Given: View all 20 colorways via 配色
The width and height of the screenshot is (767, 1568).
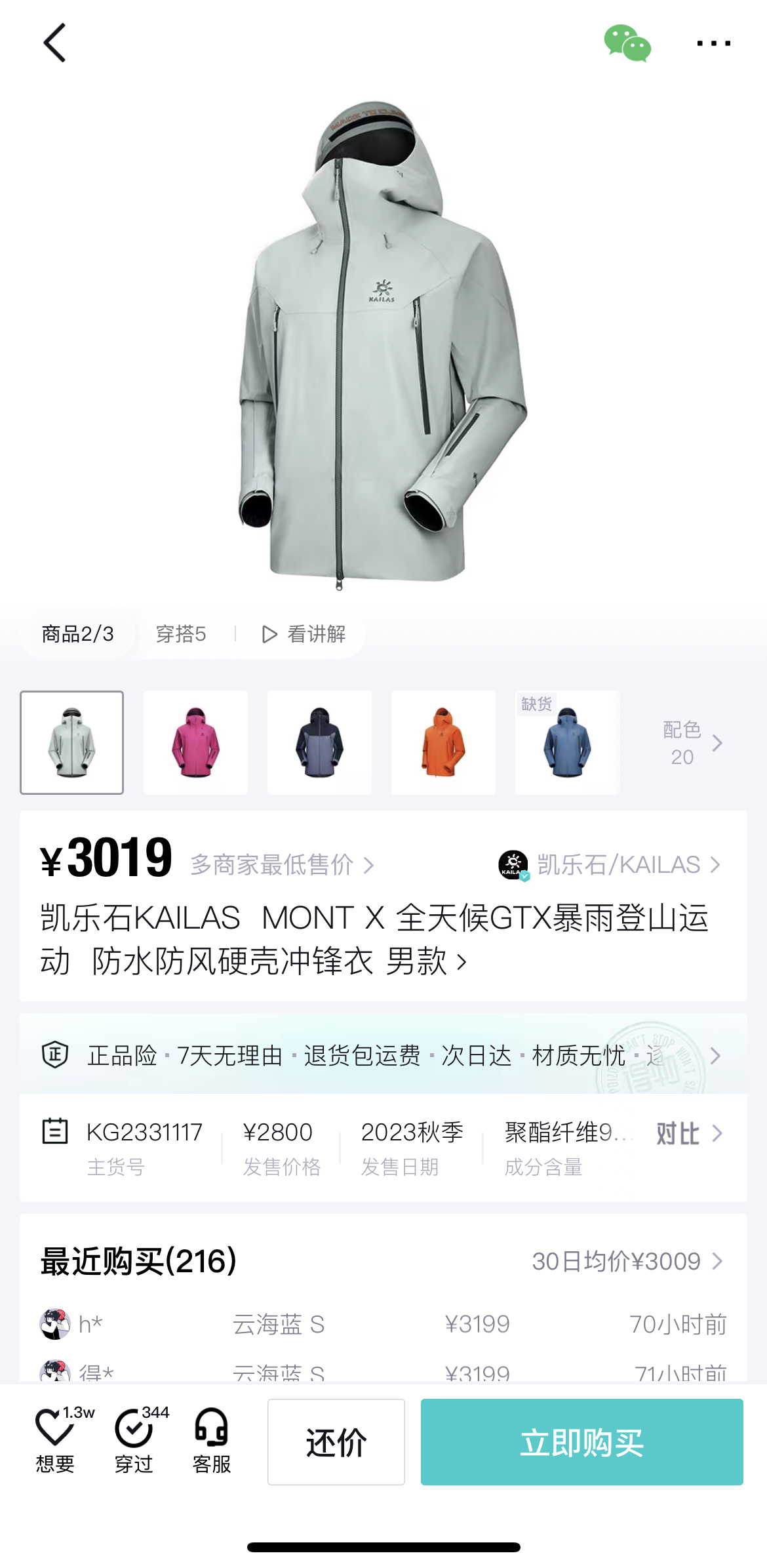Looking at the screenshot, I should point(692,743).
